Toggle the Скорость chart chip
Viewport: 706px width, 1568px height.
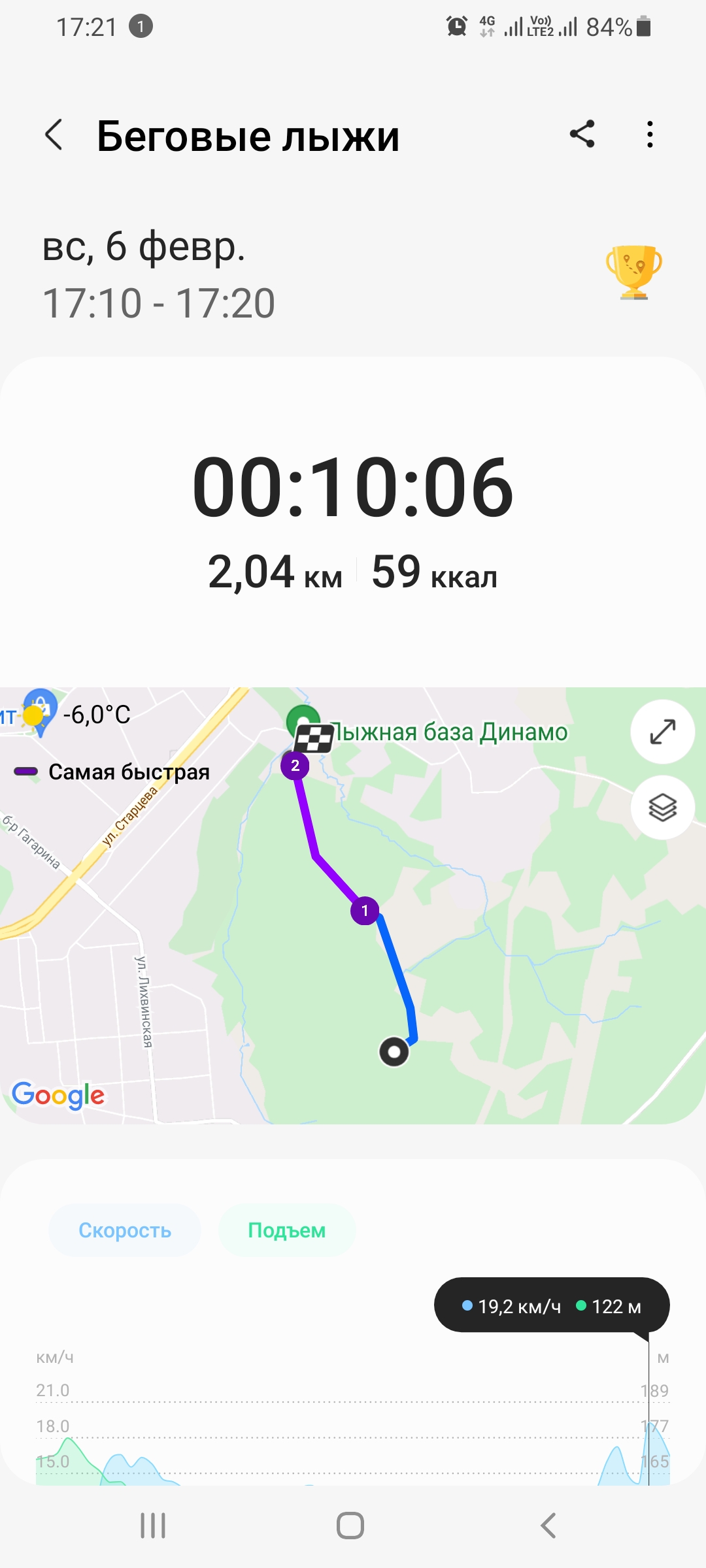pos(125,1230)
